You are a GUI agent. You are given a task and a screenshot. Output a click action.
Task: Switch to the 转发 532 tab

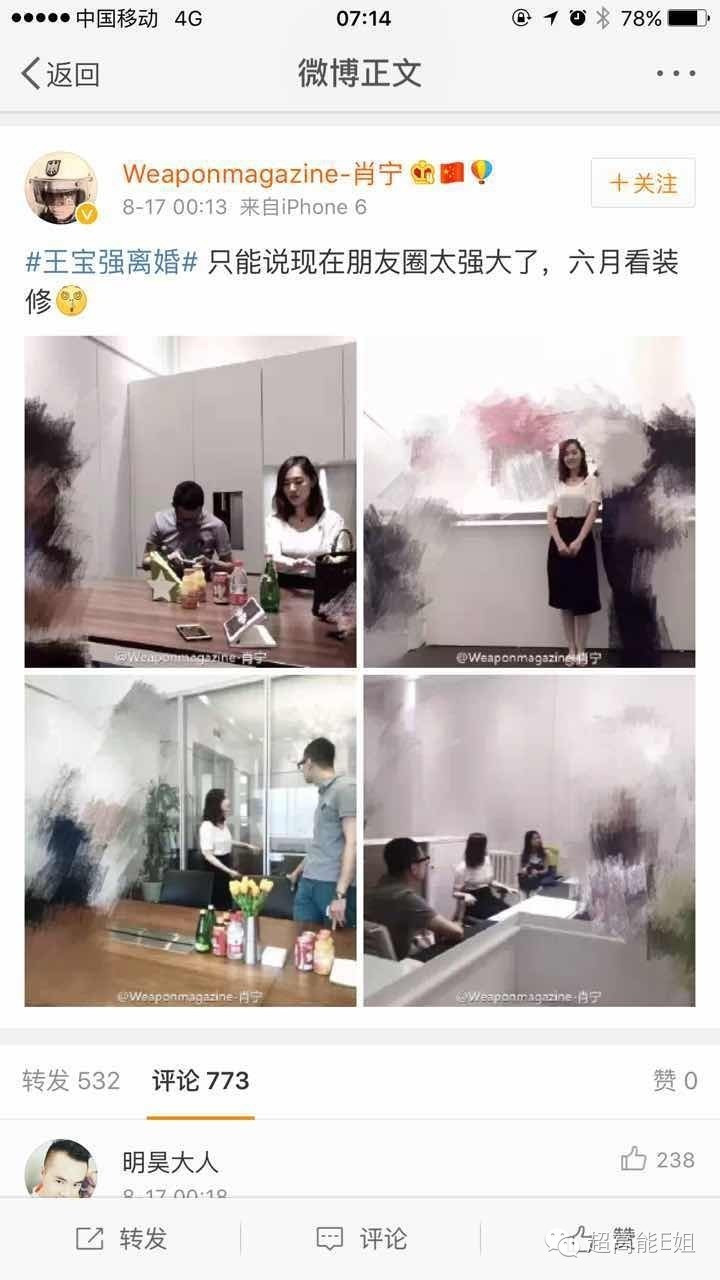pyautogui.click(x=71, y=1080)
